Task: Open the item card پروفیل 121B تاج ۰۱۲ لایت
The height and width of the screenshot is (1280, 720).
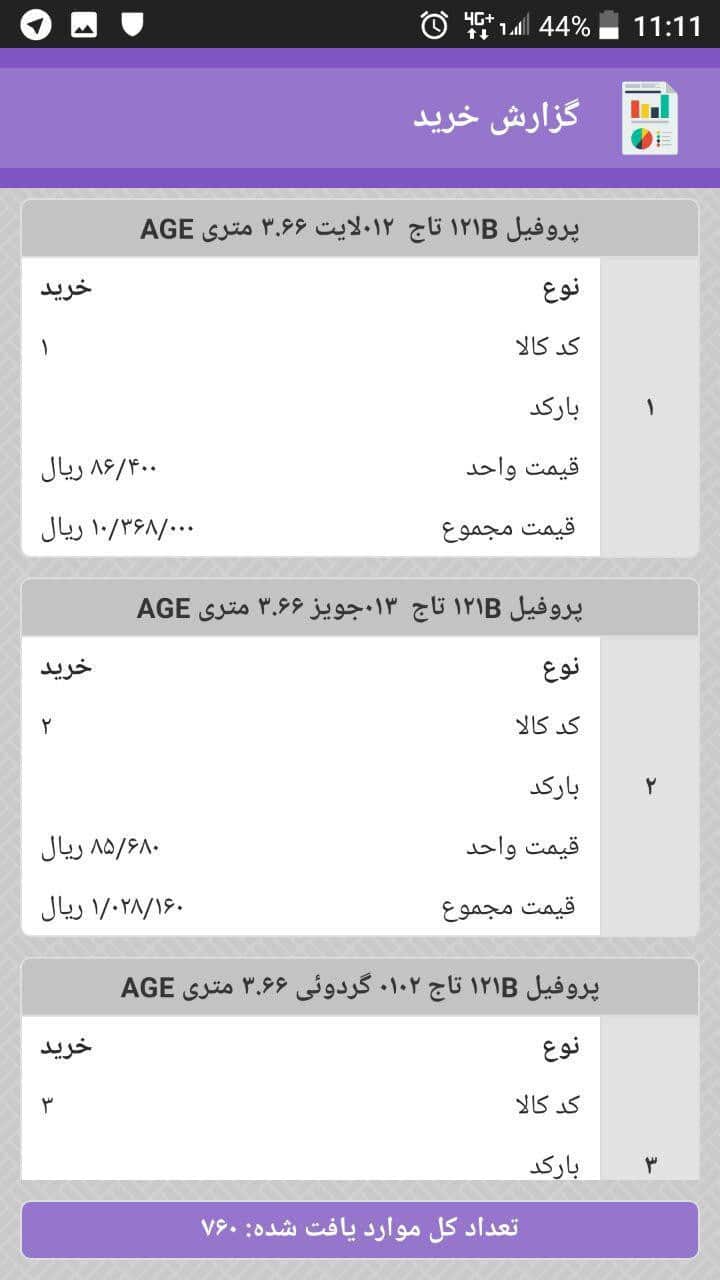Action: click(x=360, y=378)
